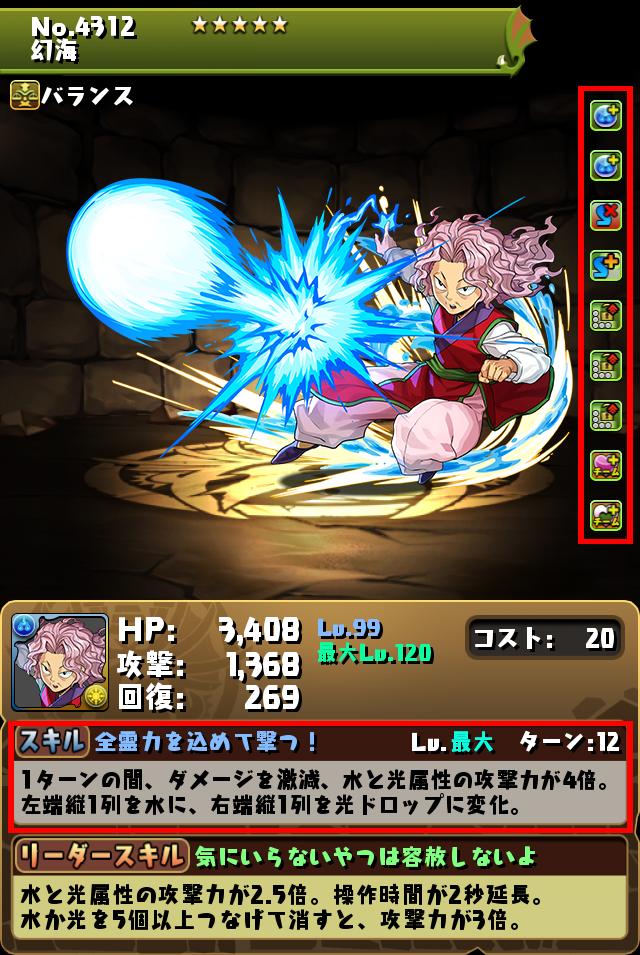Tap the リーダースキル leader skill panel
The height and width of the screenshot is (955, 640).
pos(320,889)
